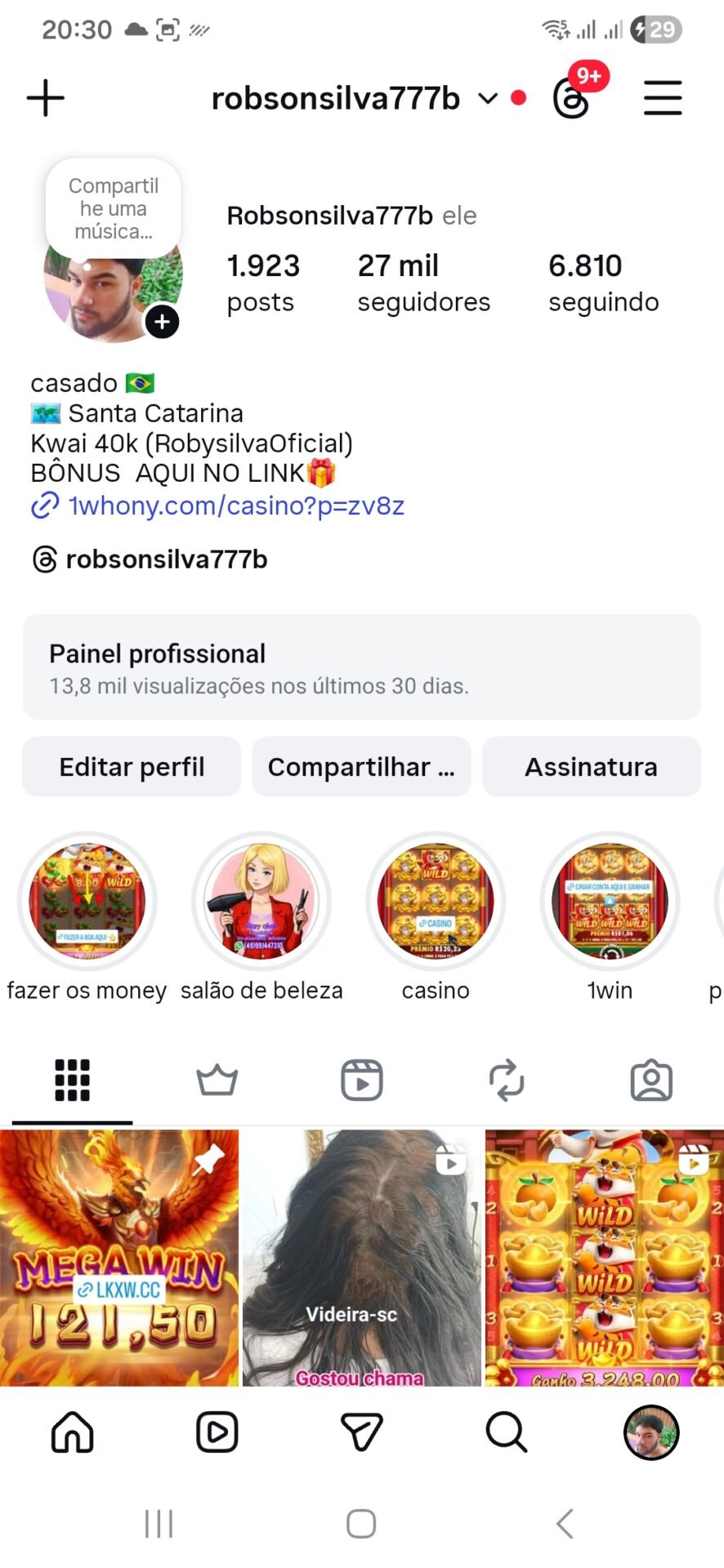Viewport: 724px width, 1568px height.
Task: Open the Reels tab on the profile
Action: [x=361, y=1080]
